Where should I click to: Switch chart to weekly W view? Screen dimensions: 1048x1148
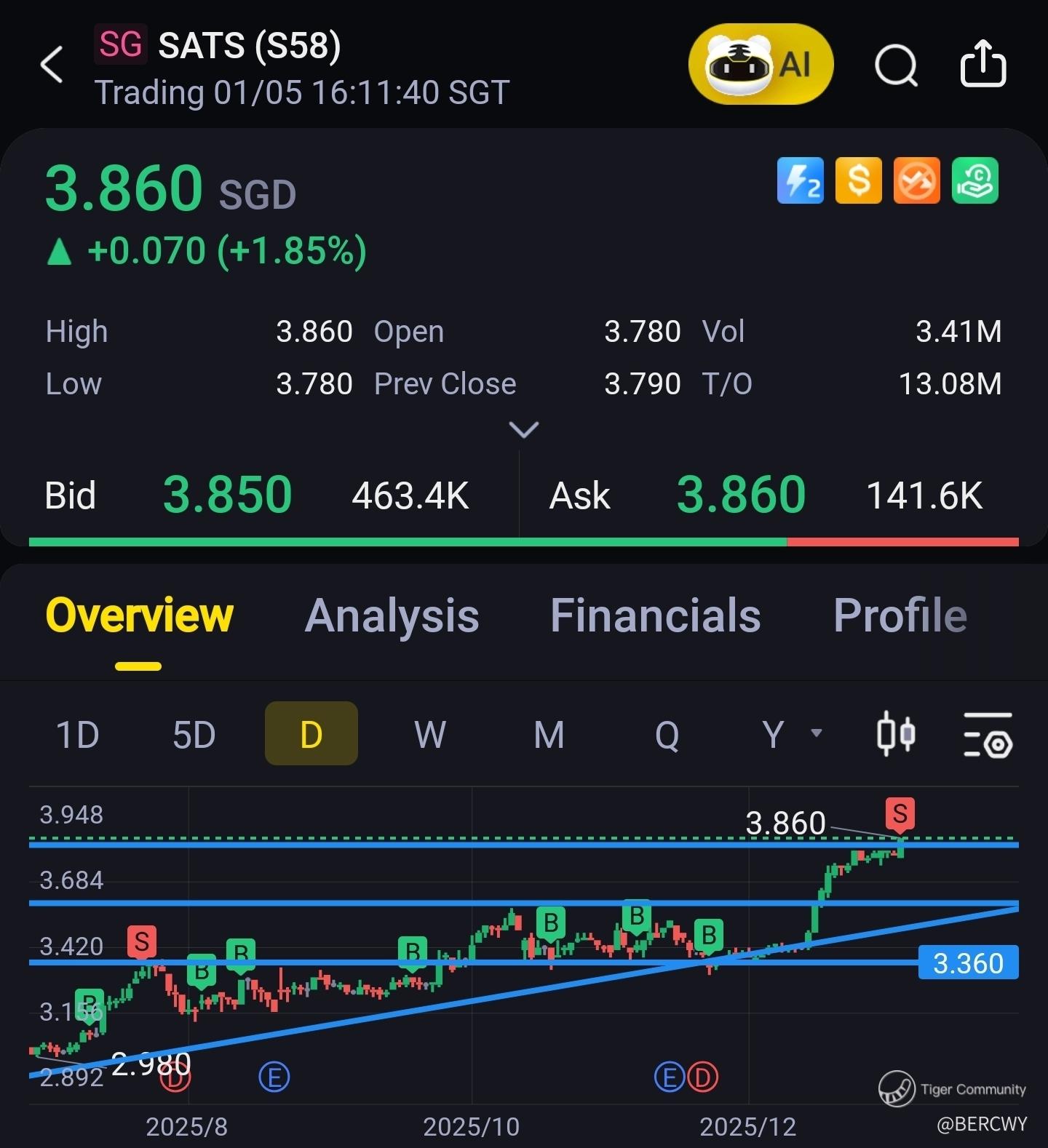click(430, 735)
